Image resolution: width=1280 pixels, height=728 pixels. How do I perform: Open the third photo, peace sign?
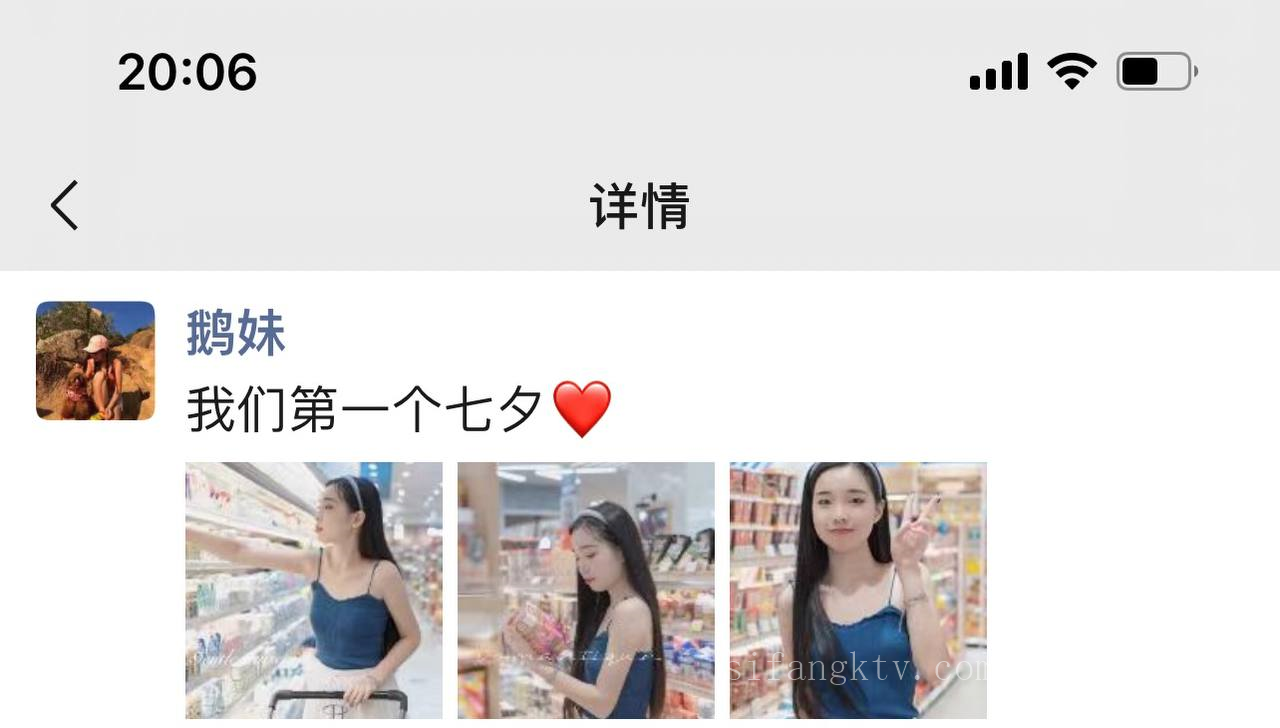[x=858, y=589]
